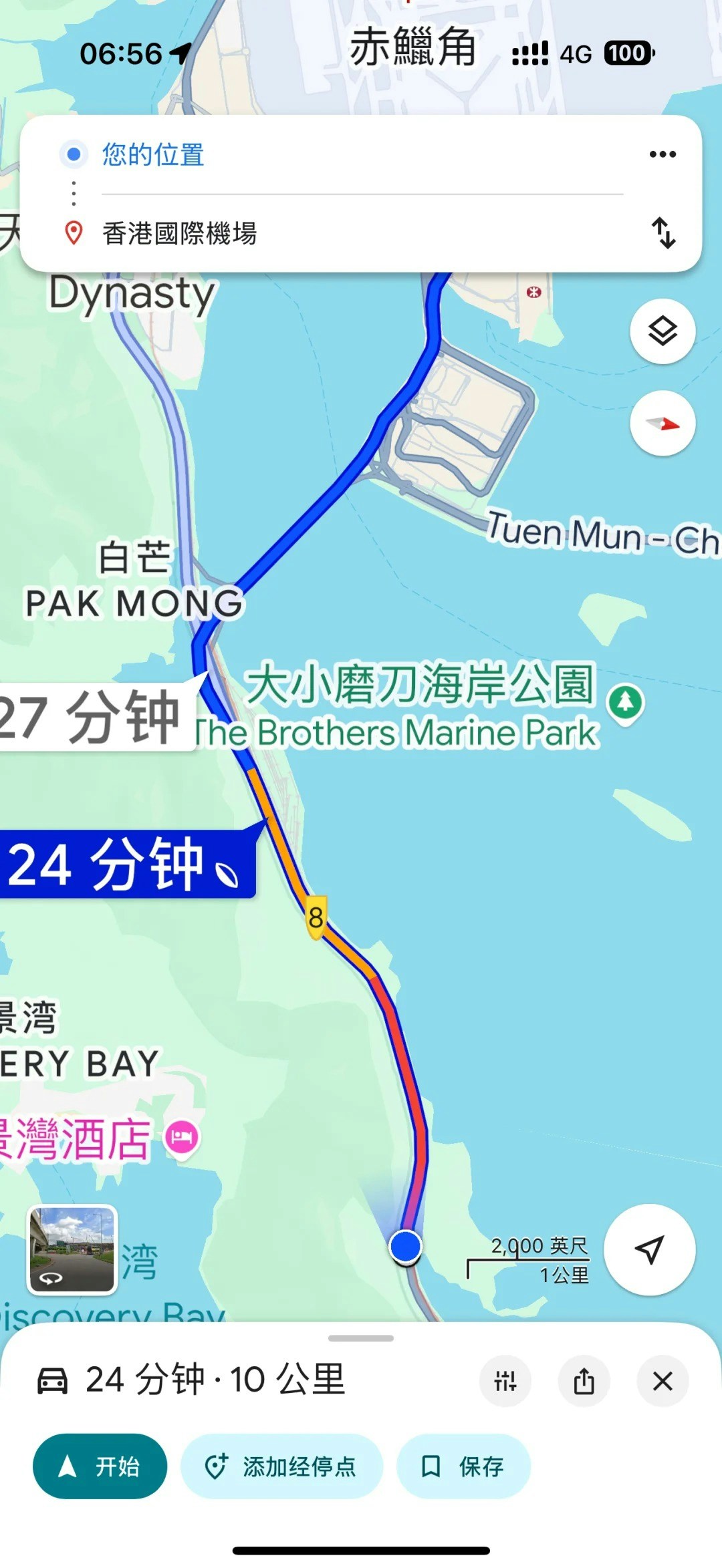Open the three-dot overflow menu

662,155
